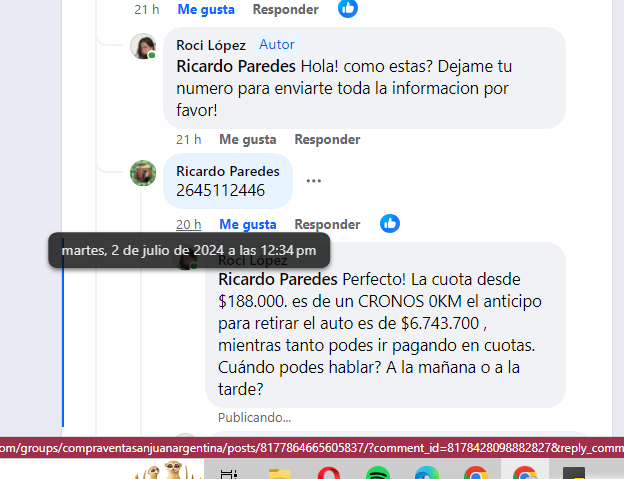View reactions on Ricardo Paredes's number comment
The image size is (624, 479).
(390, 224)
